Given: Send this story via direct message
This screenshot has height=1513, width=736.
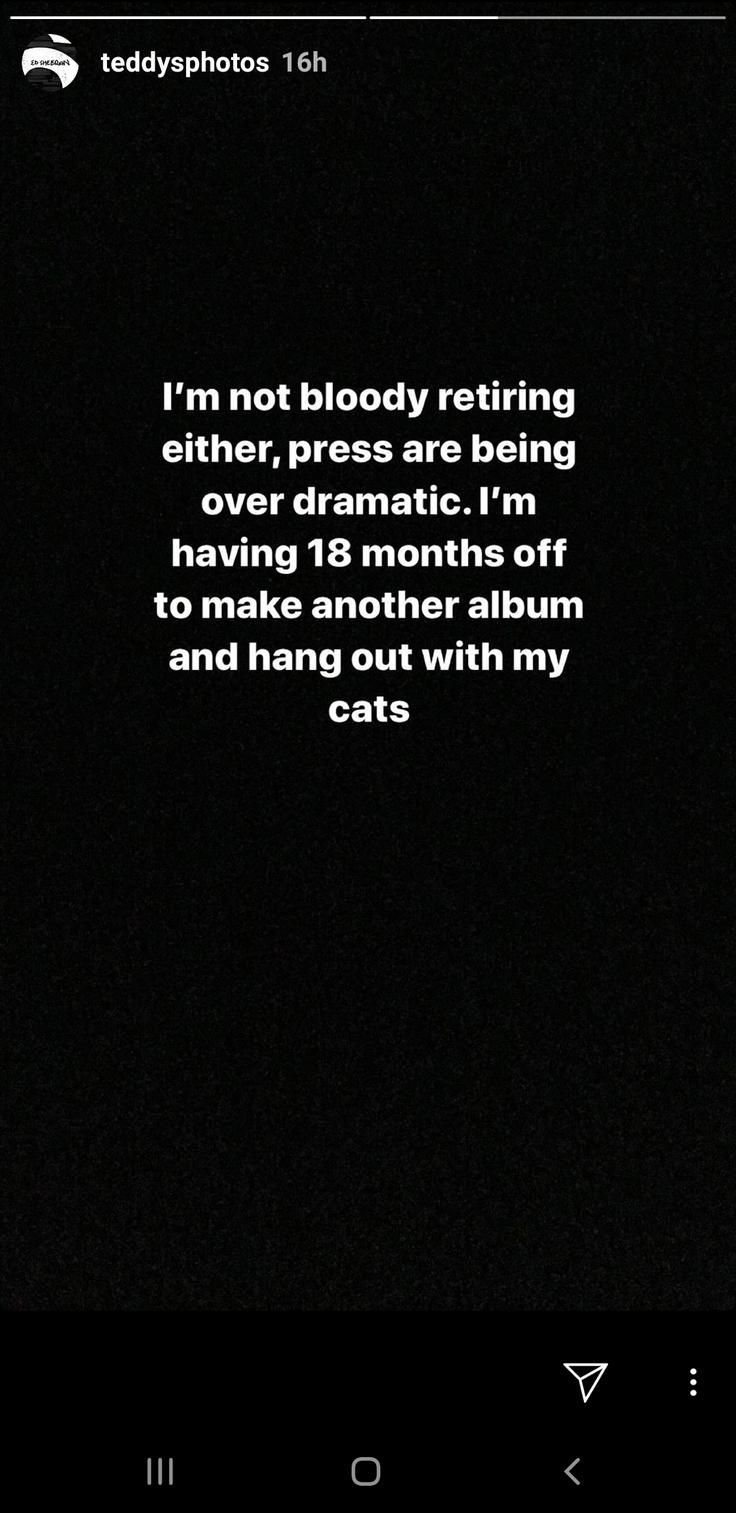Looking at the screenshot, I should point(585,1382).
